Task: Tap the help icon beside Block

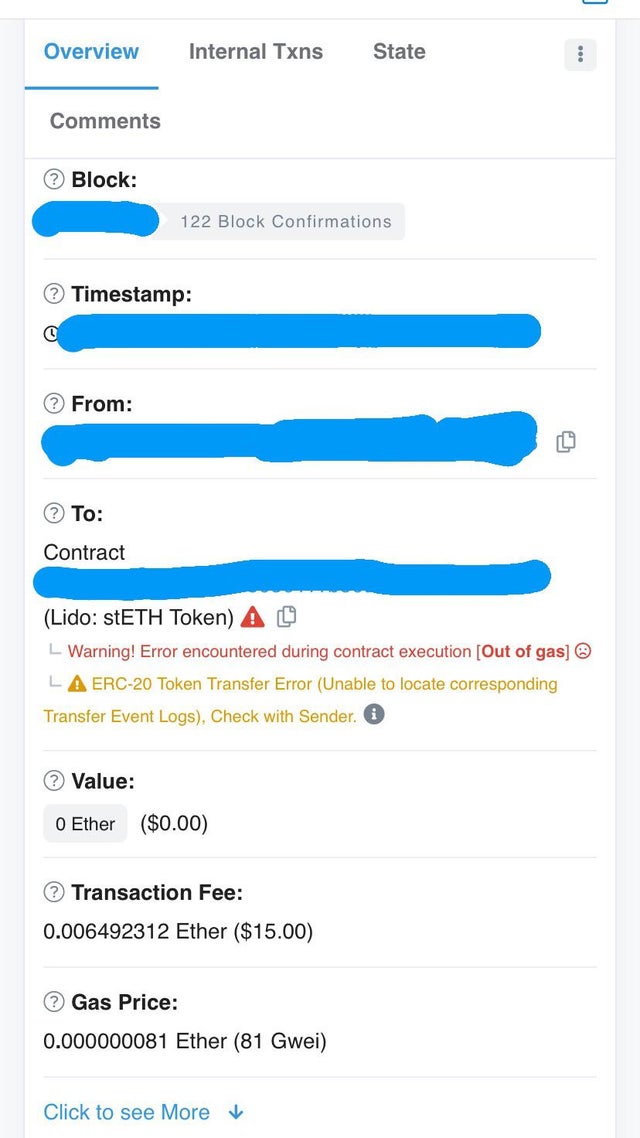Action: pyautogui.click(x=54, y=179)
